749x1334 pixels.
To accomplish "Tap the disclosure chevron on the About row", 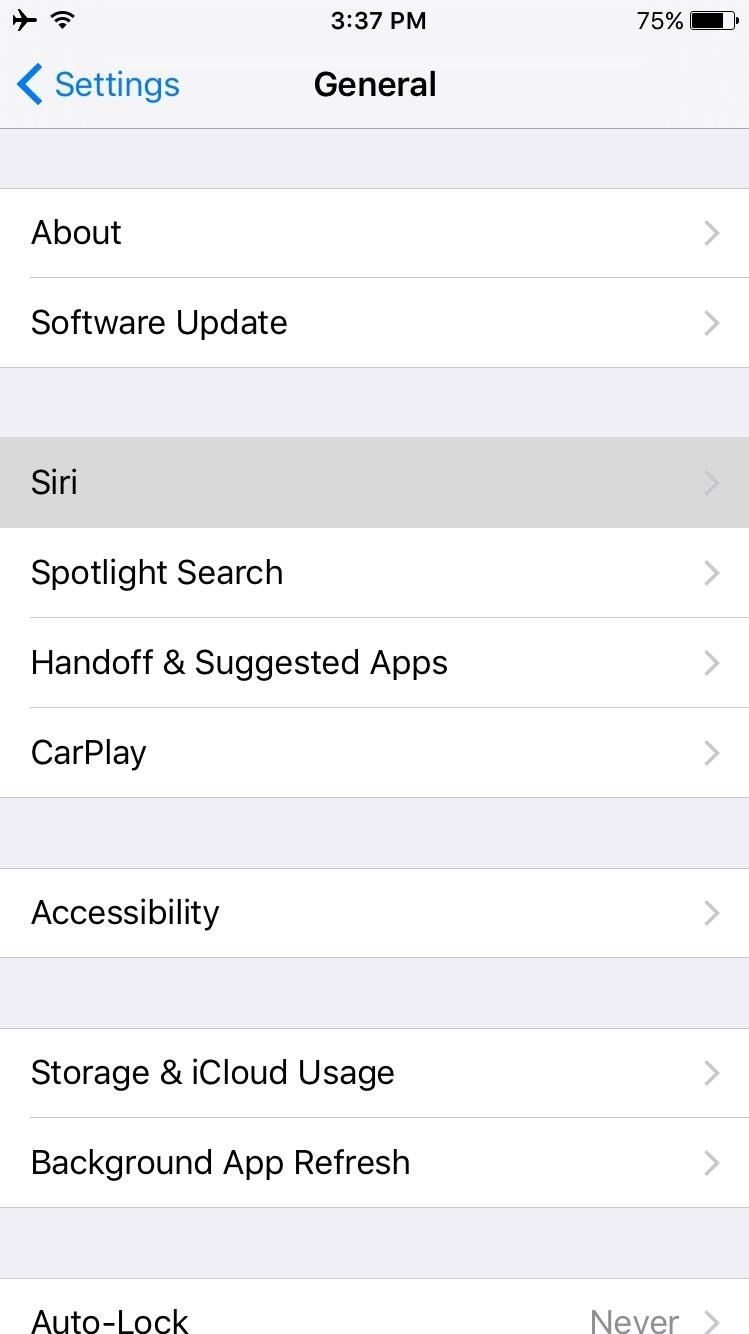I will (712, 233).
